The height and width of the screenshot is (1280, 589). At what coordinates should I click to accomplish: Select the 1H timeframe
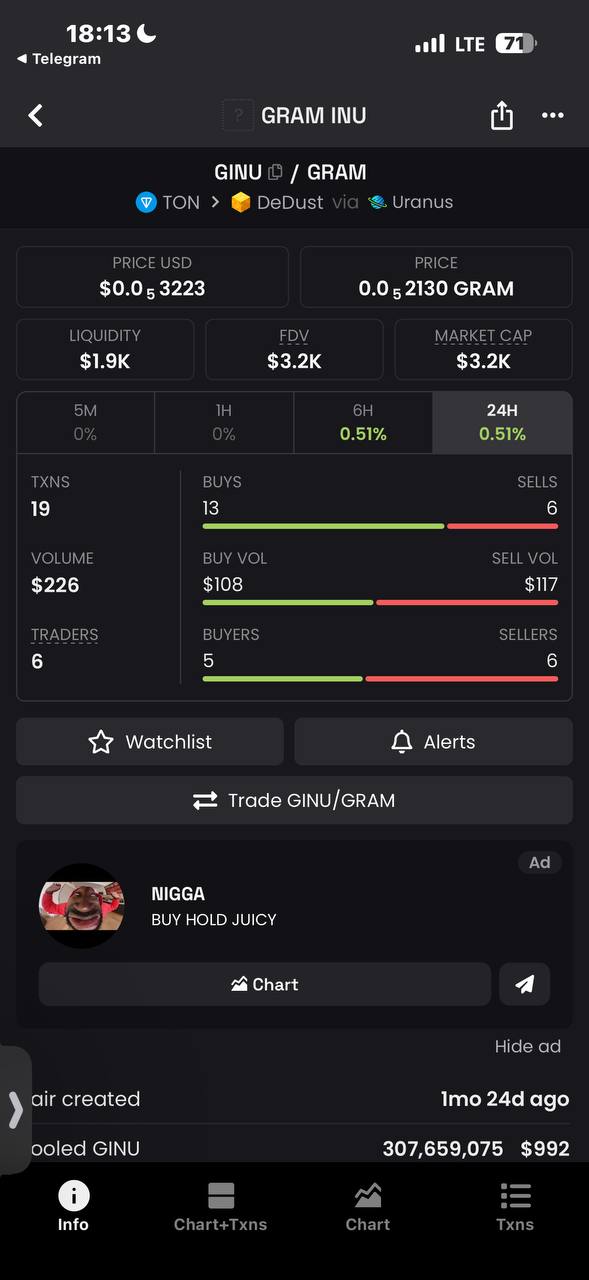(224, 422)
